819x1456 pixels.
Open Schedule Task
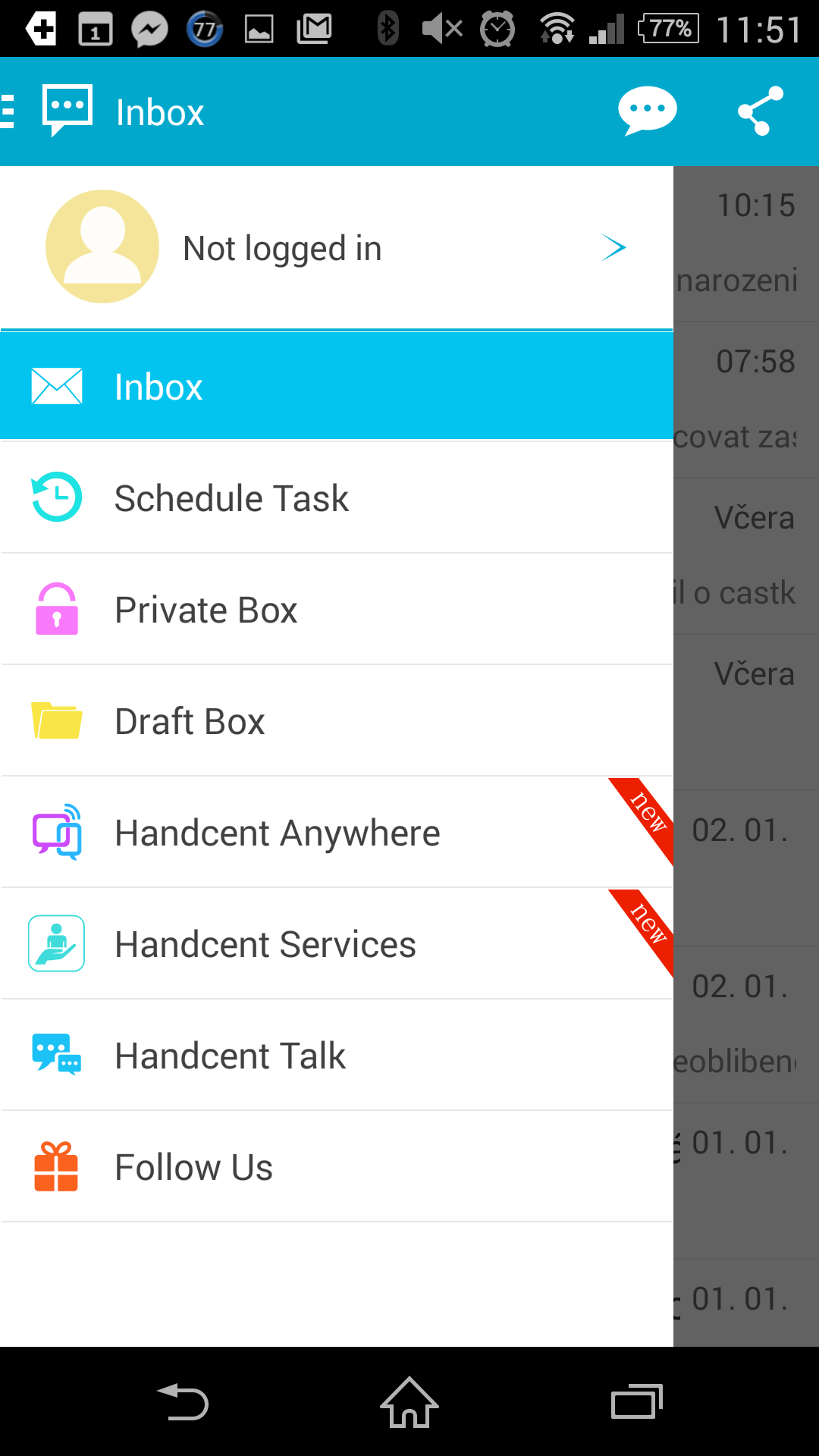[337, 497]
